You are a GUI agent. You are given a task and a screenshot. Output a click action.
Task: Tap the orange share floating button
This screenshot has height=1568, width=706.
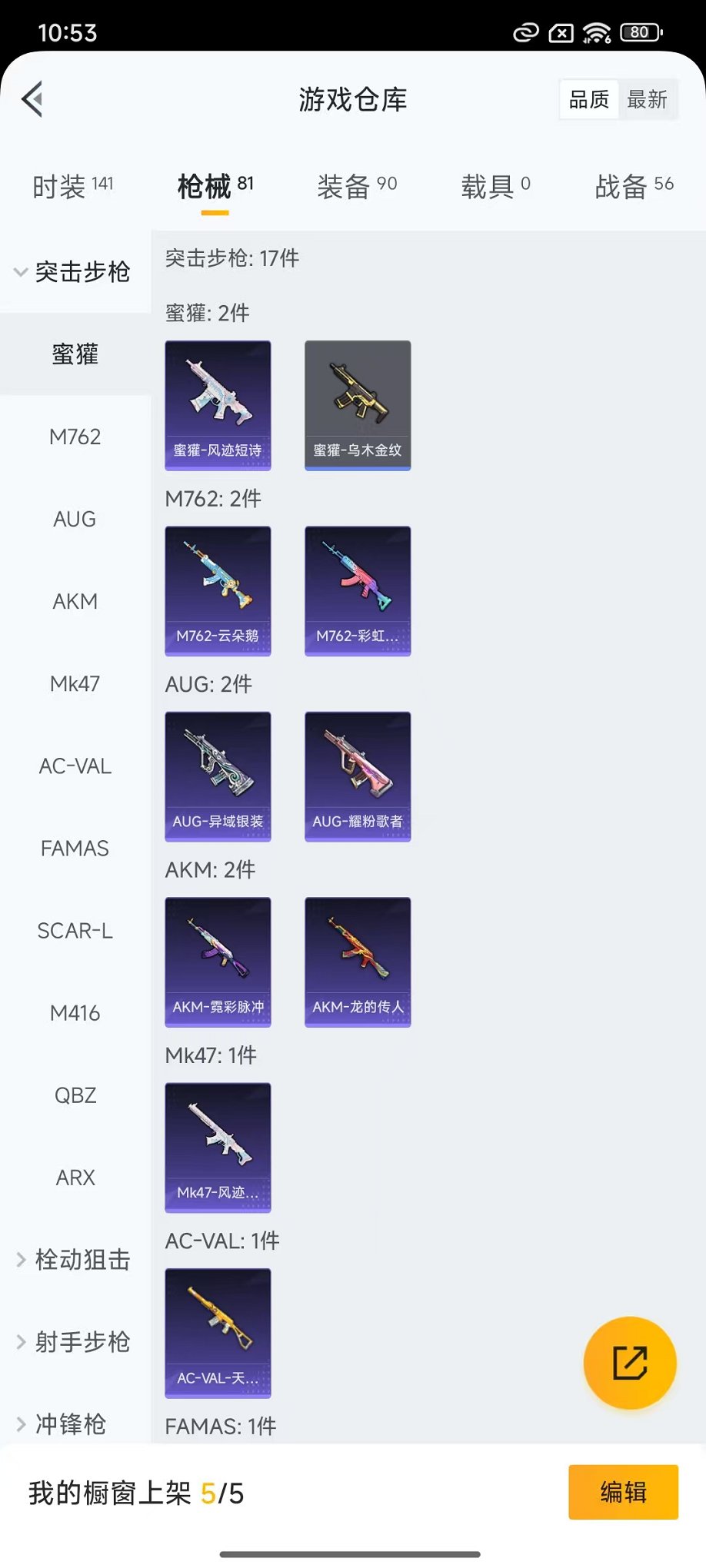click(x=630, y=1363)
